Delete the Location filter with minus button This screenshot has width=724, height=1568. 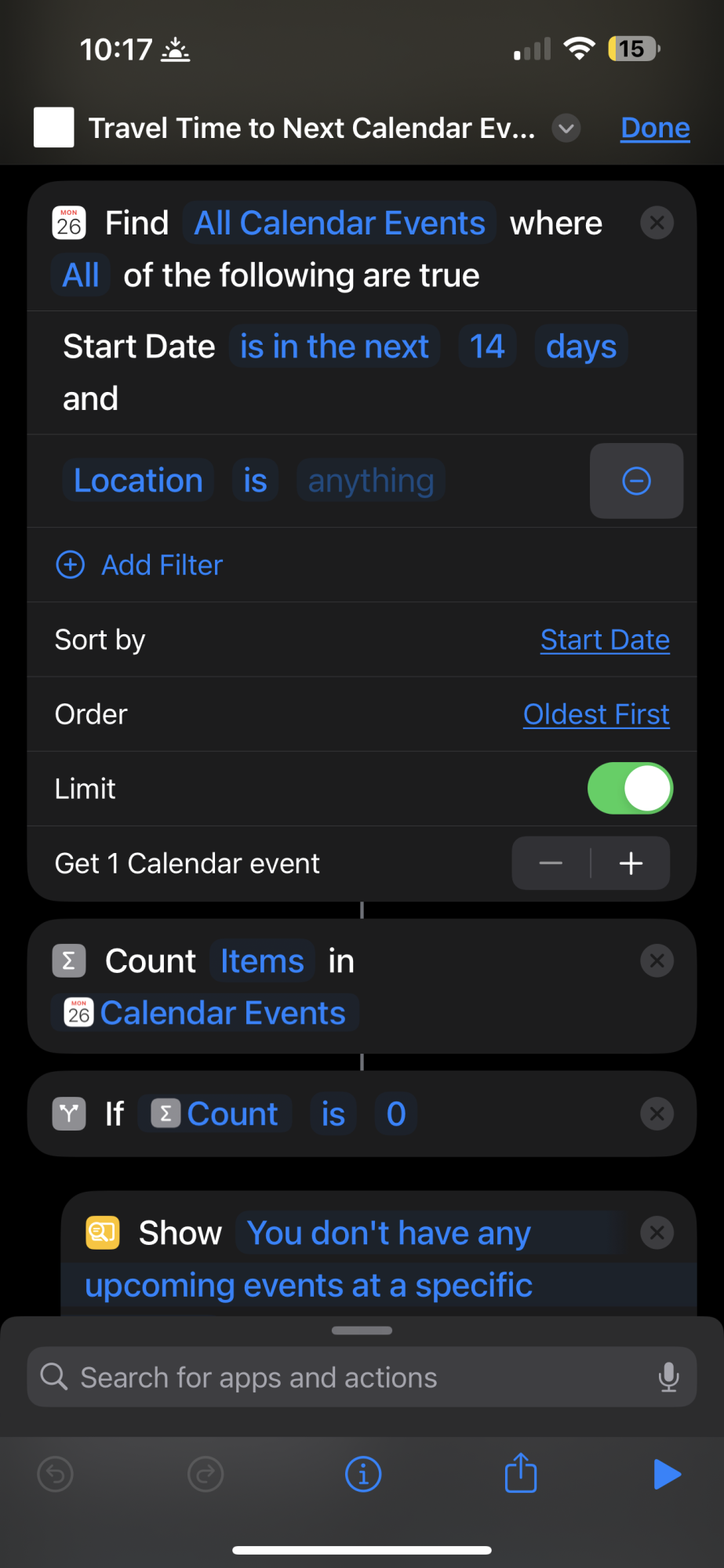point(636,481)
